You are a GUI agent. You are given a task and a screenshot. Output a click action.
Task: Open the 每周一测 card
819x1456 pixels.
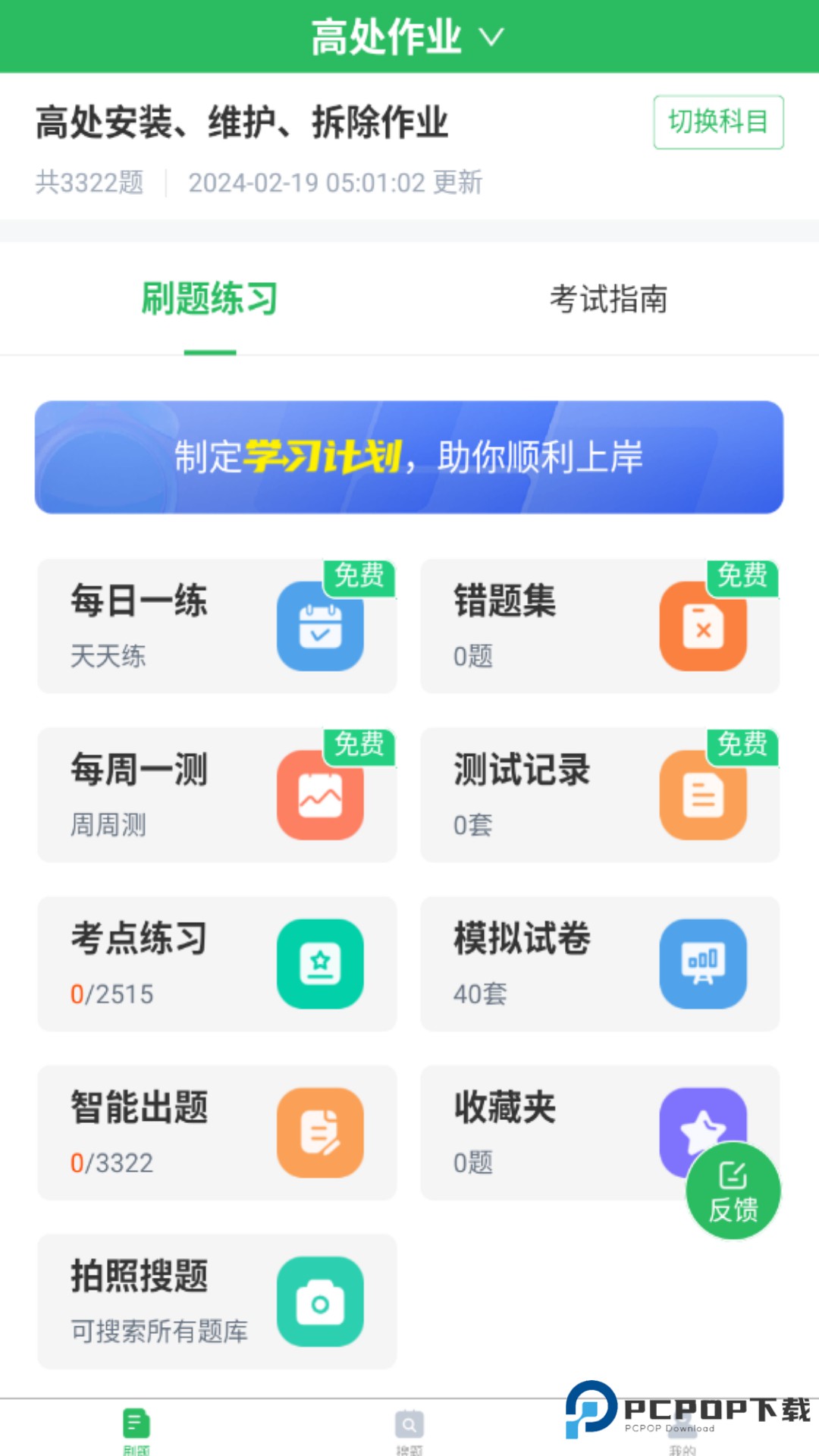(x=217, y=795)
